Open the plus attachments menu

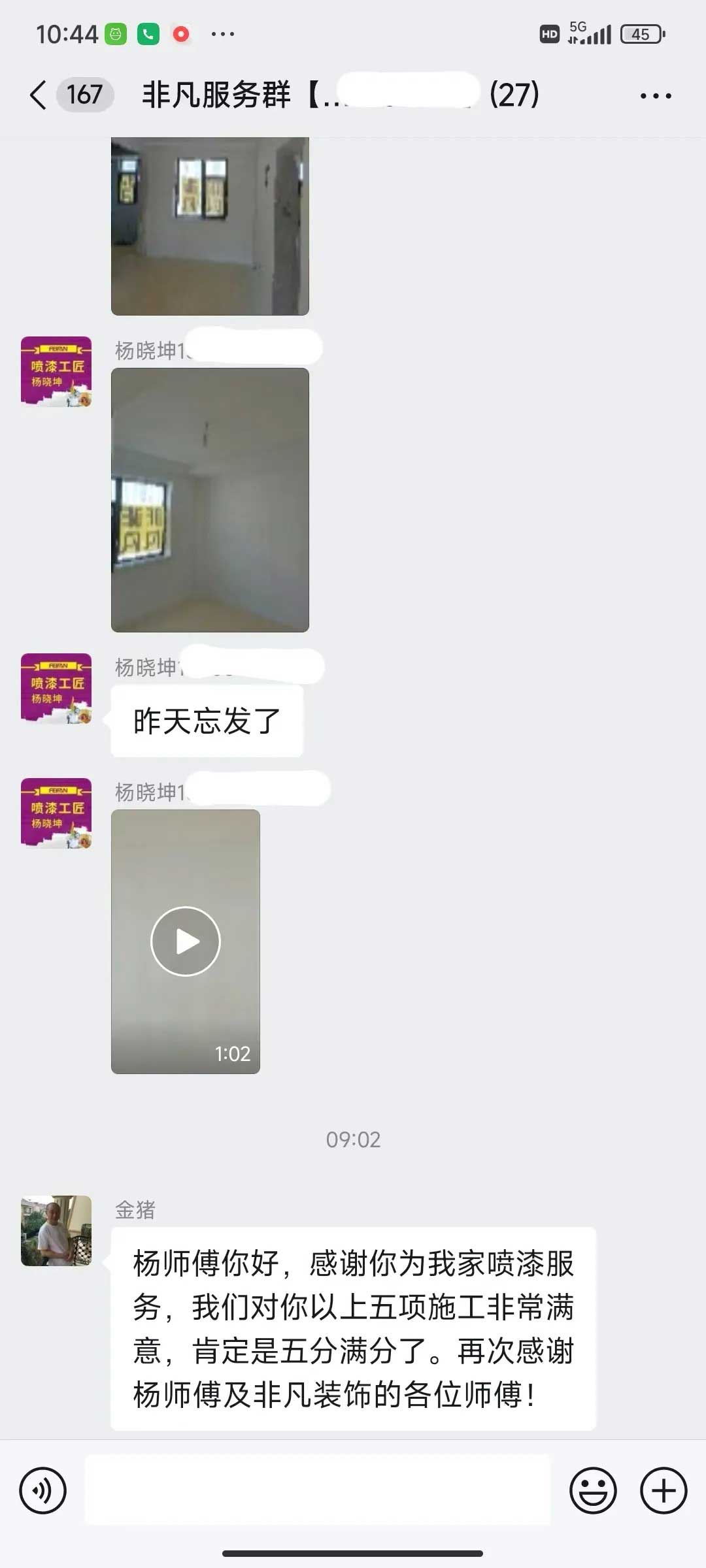pos(663,1490)
